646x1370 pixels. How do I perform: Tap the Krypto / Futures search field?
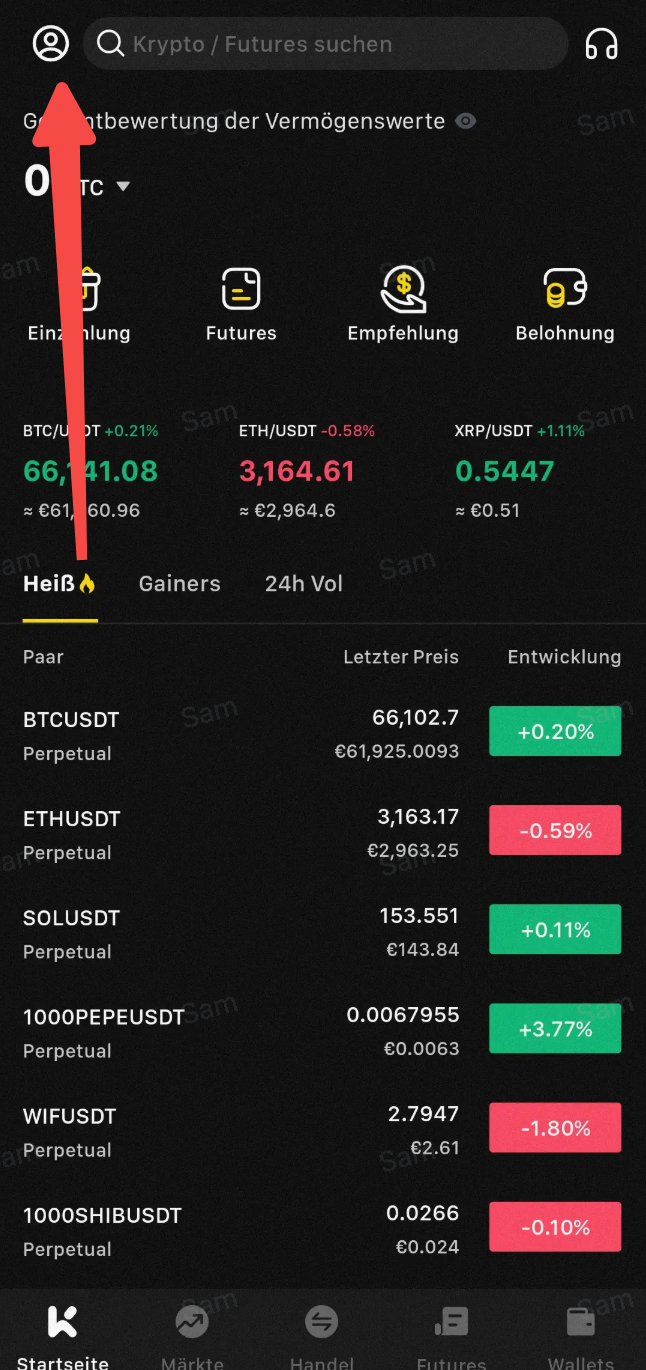click(325, 44)
